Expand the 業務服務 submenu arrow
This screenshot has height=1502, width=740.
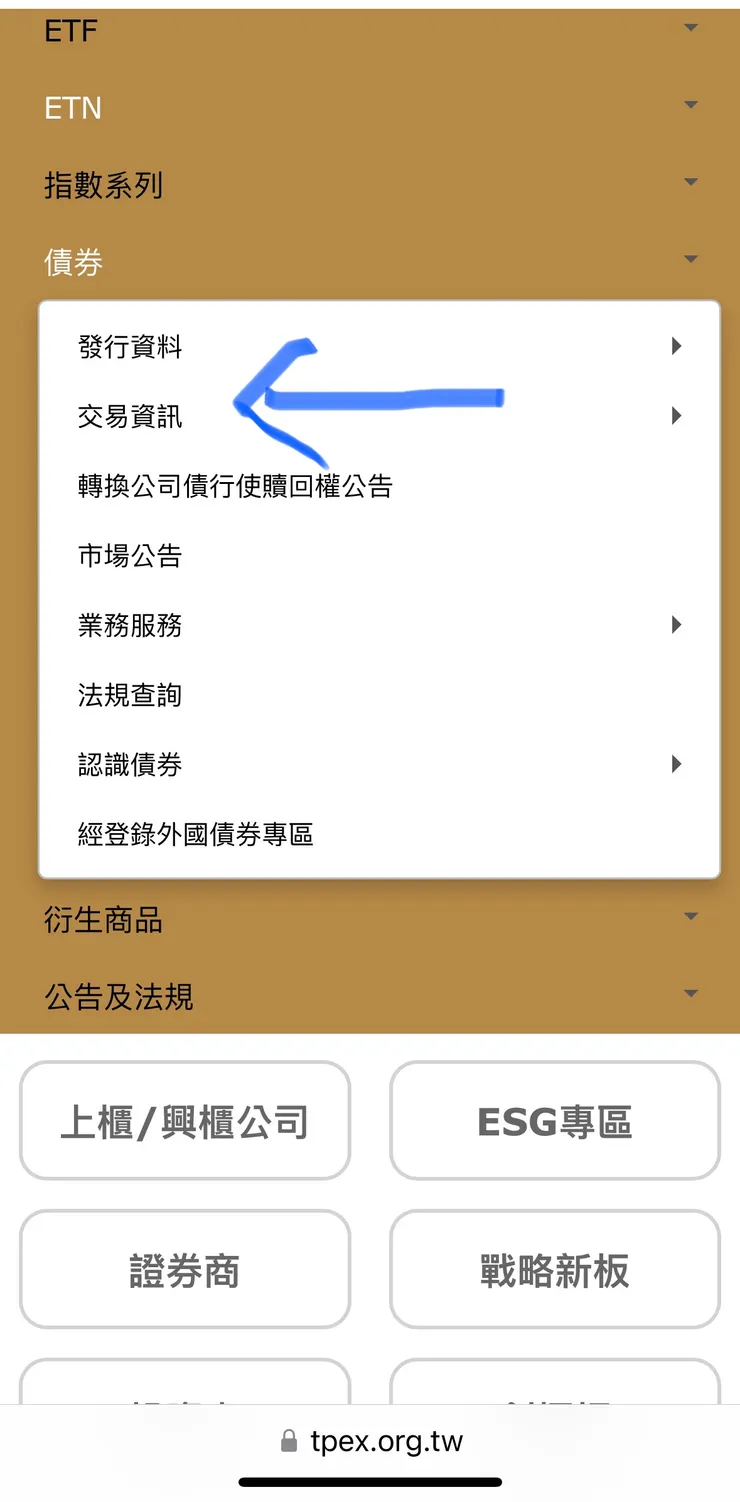[676, 625]
